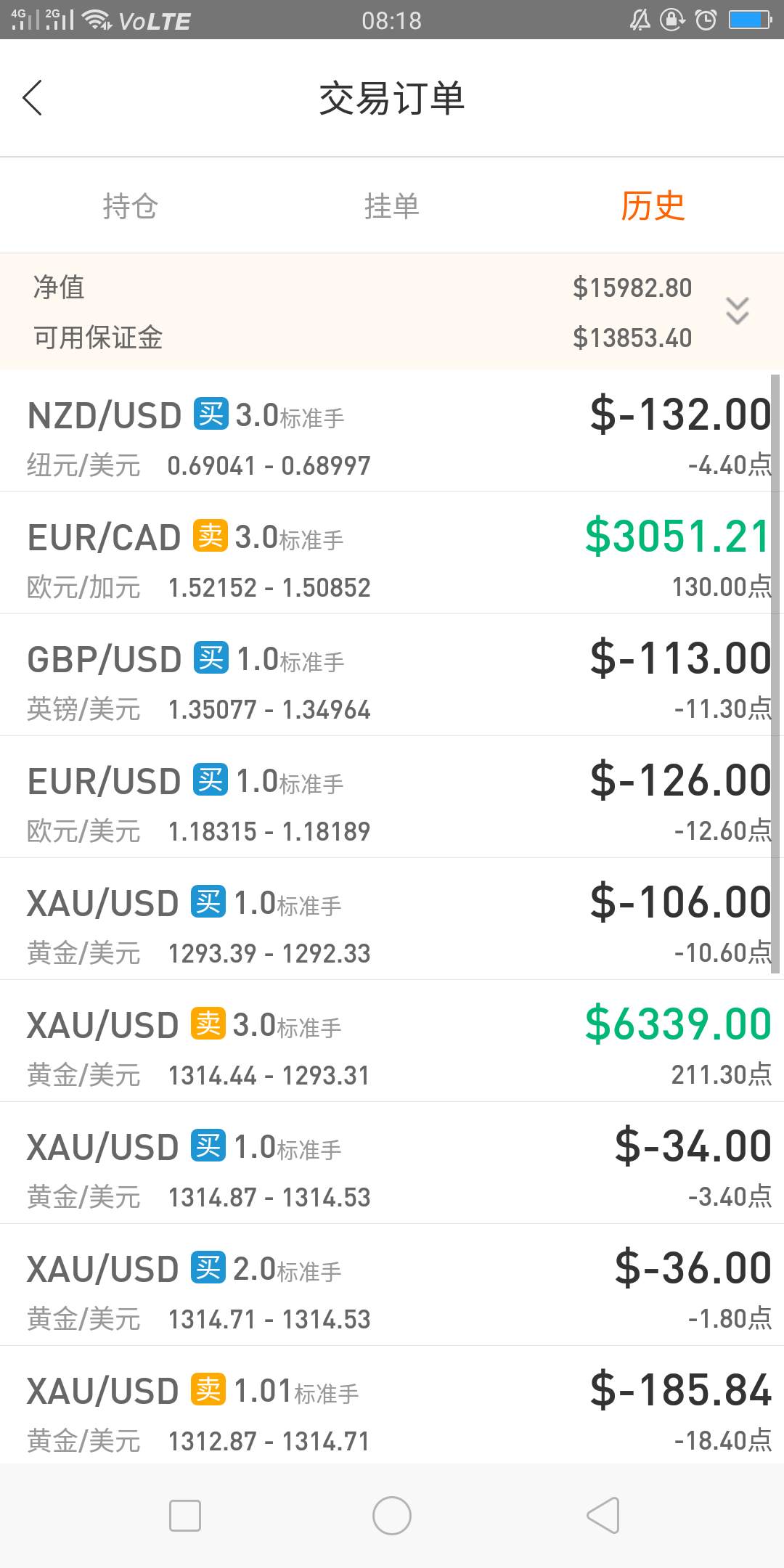
Task: Open recent apps from navigation bar
Action: (184, 1516)
